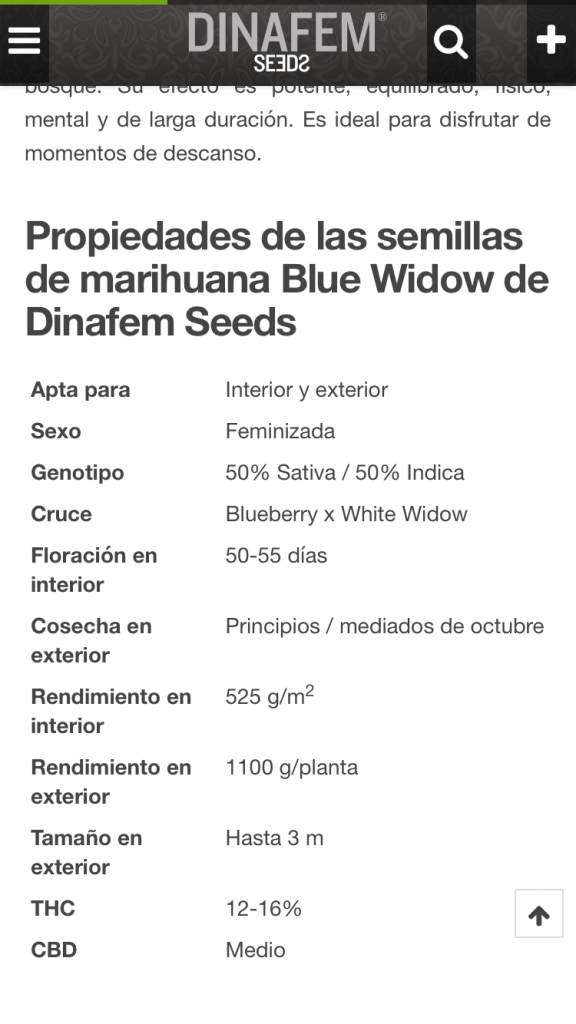Go to Dinafem Seeds home logo
This screenshot has width=576, height=1024.
click(x=287, y=41)
